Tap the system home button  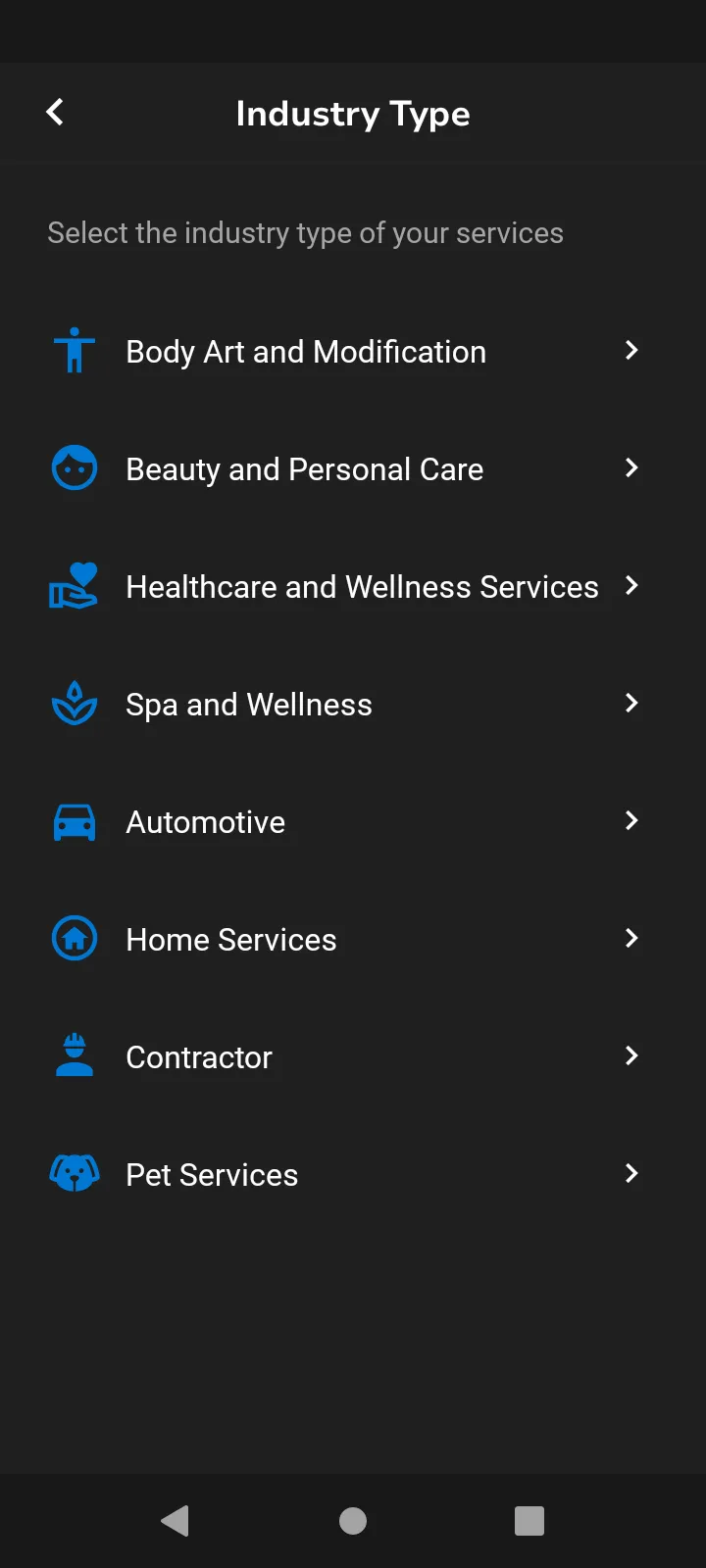point(353,1521)
